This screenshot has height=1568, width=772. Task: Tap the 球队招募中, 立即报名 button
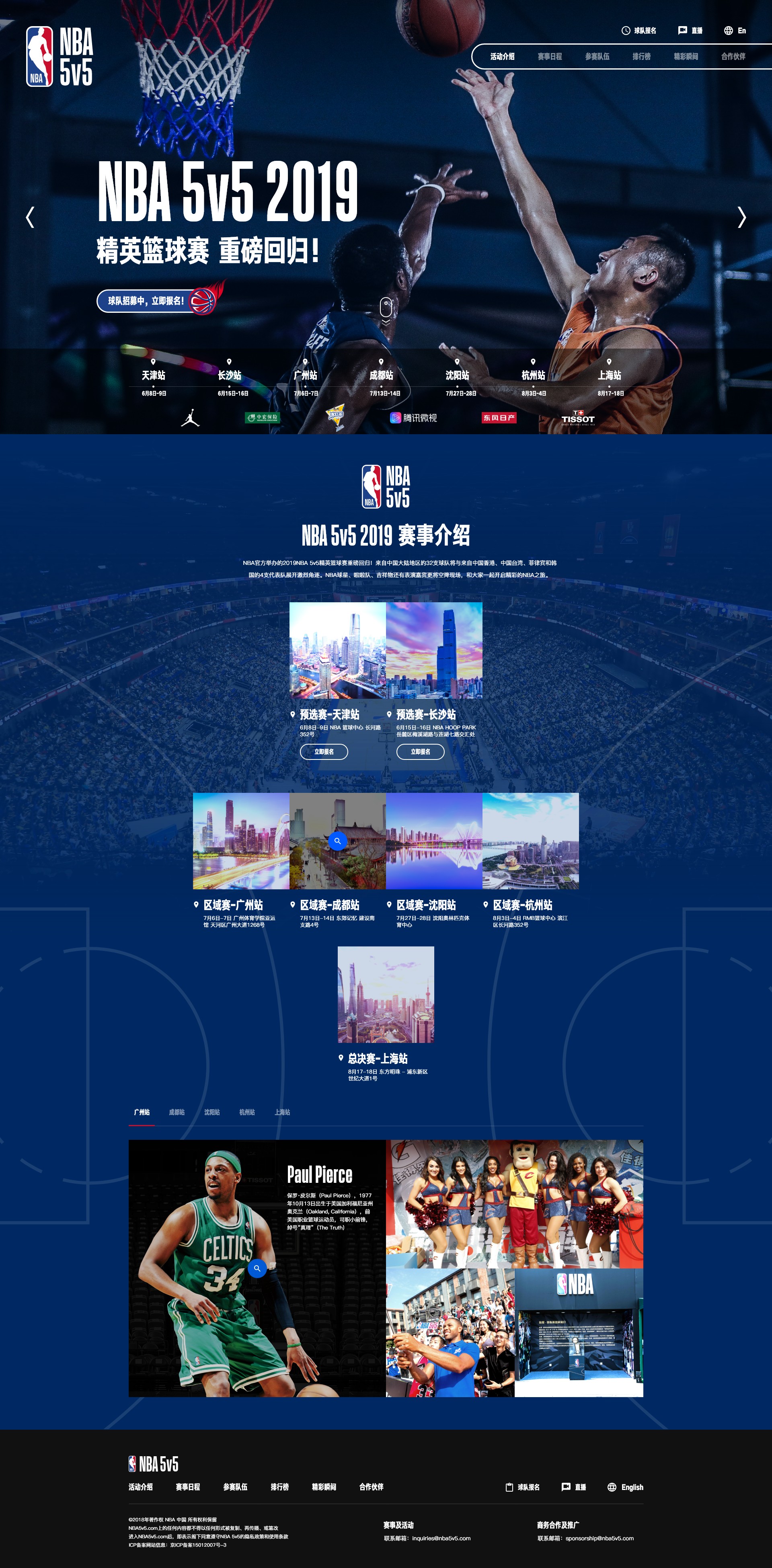tap(157, 301)
